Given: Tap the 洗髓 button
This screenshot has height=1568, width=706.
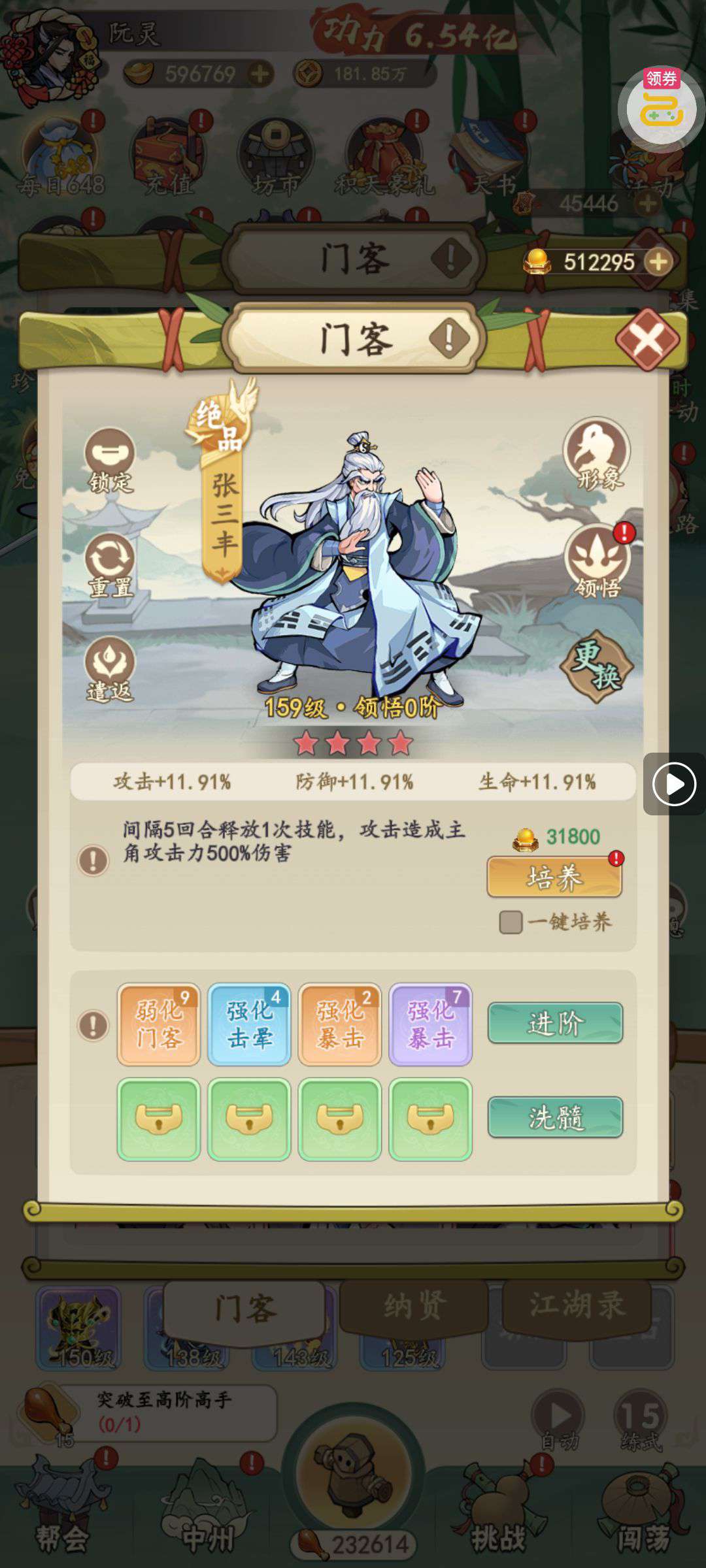Looking at the screenshot, I should (x=554, y=1117).
